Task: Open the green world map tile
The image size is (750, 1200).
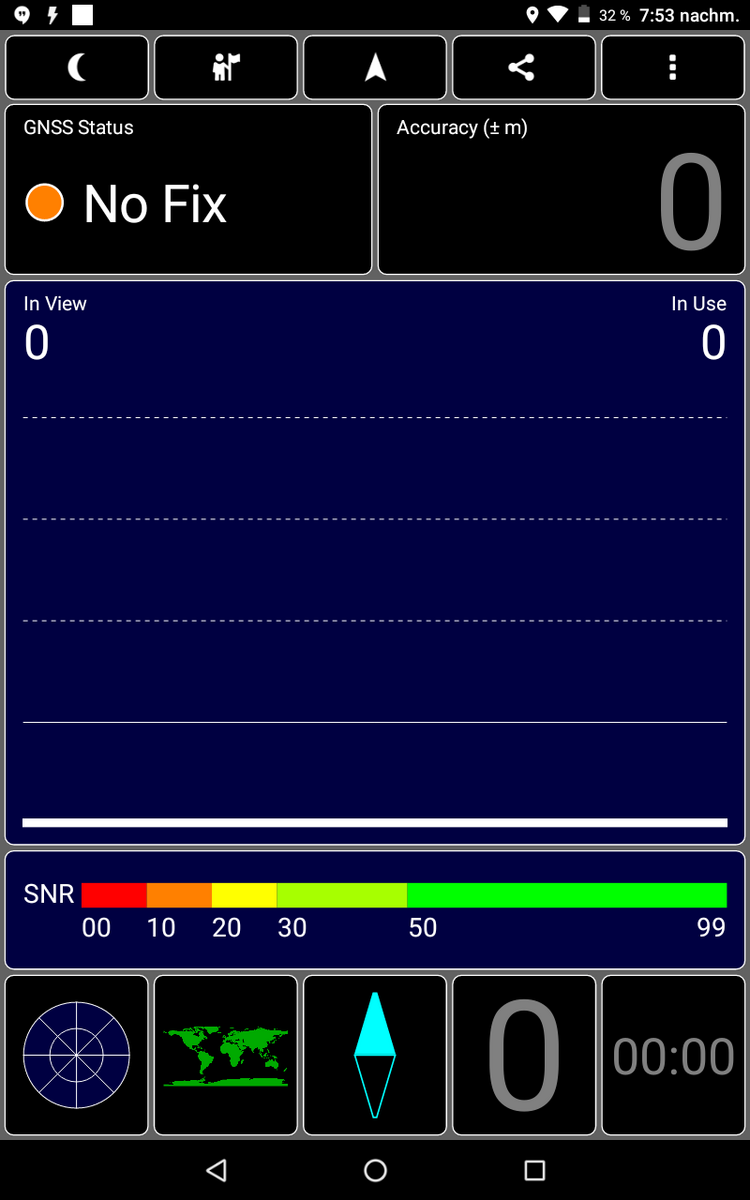Action: pyautogui.click(x=226, y=1055)
